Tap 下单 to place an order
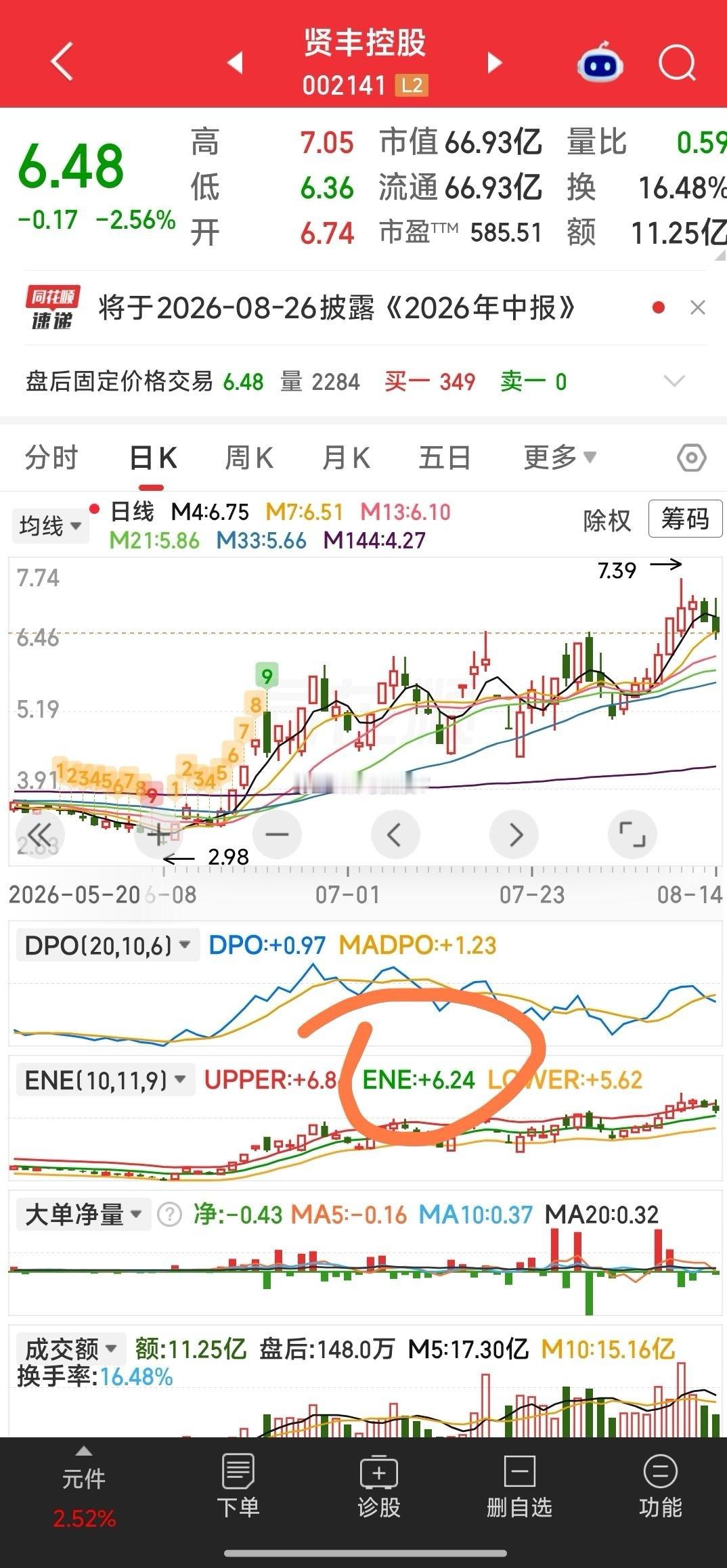The height and width of the screenshot is (1568, 727). click(238, 1486)
